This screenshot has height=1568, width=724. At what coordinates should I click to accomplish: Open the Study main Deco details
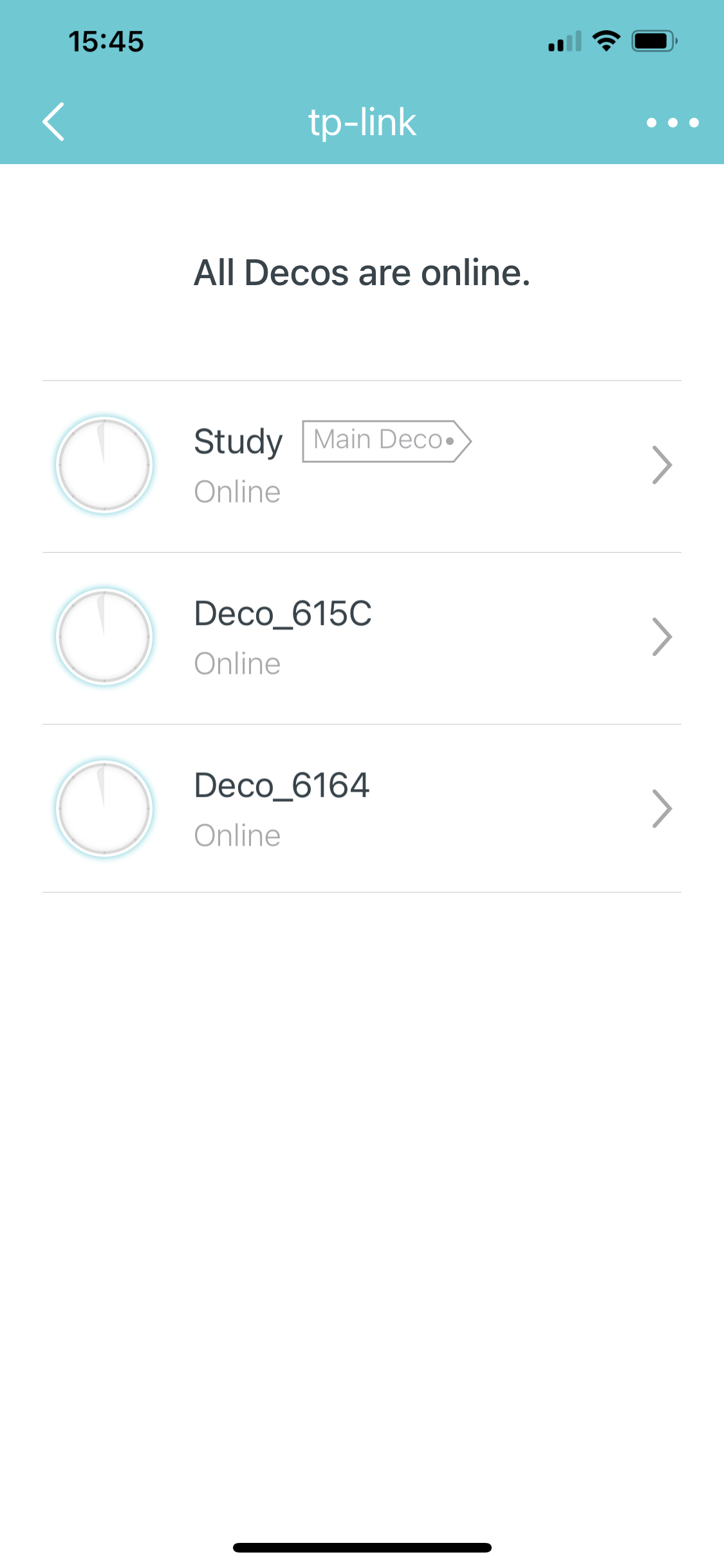click(362, 466)
